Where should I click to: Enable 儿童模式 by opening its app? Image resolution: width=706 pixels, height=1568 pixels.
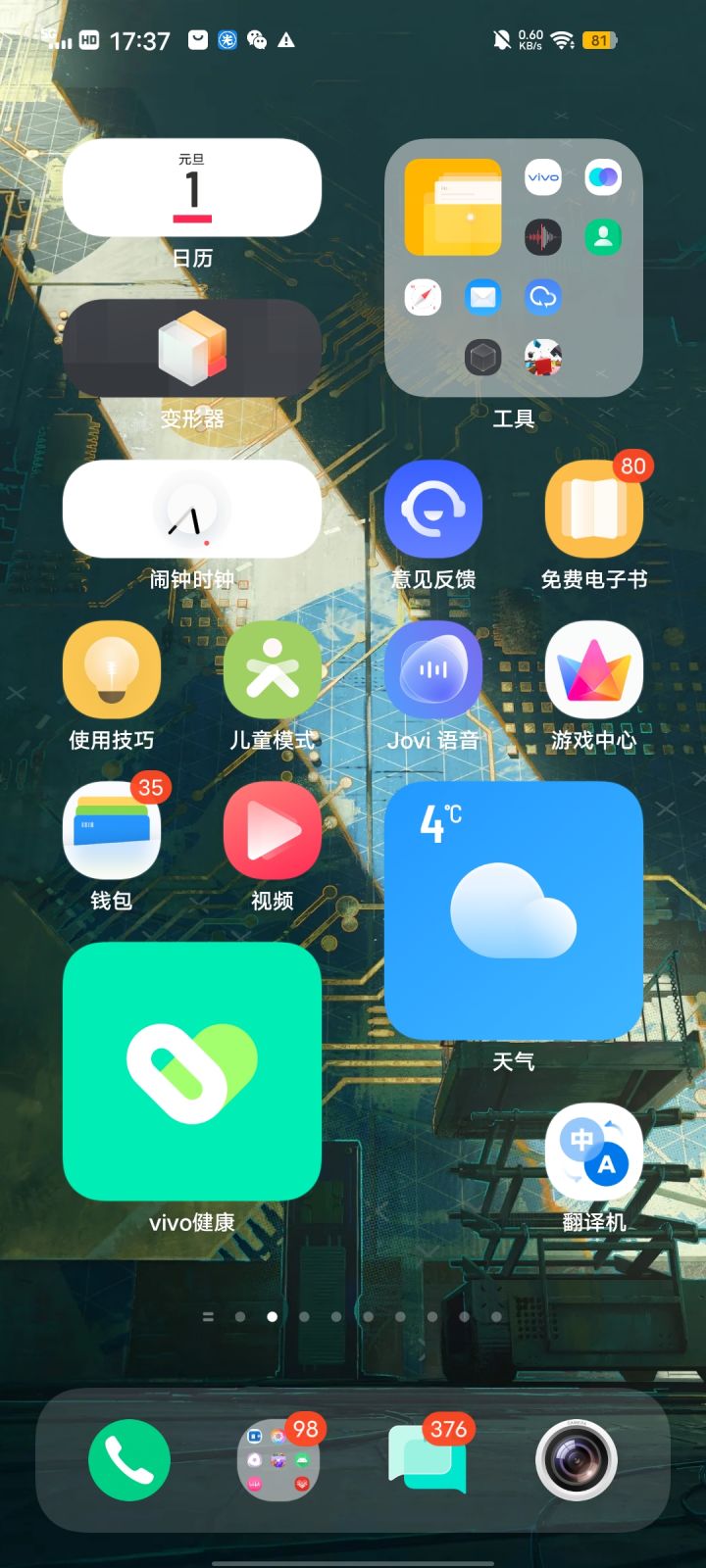(272, 669)
